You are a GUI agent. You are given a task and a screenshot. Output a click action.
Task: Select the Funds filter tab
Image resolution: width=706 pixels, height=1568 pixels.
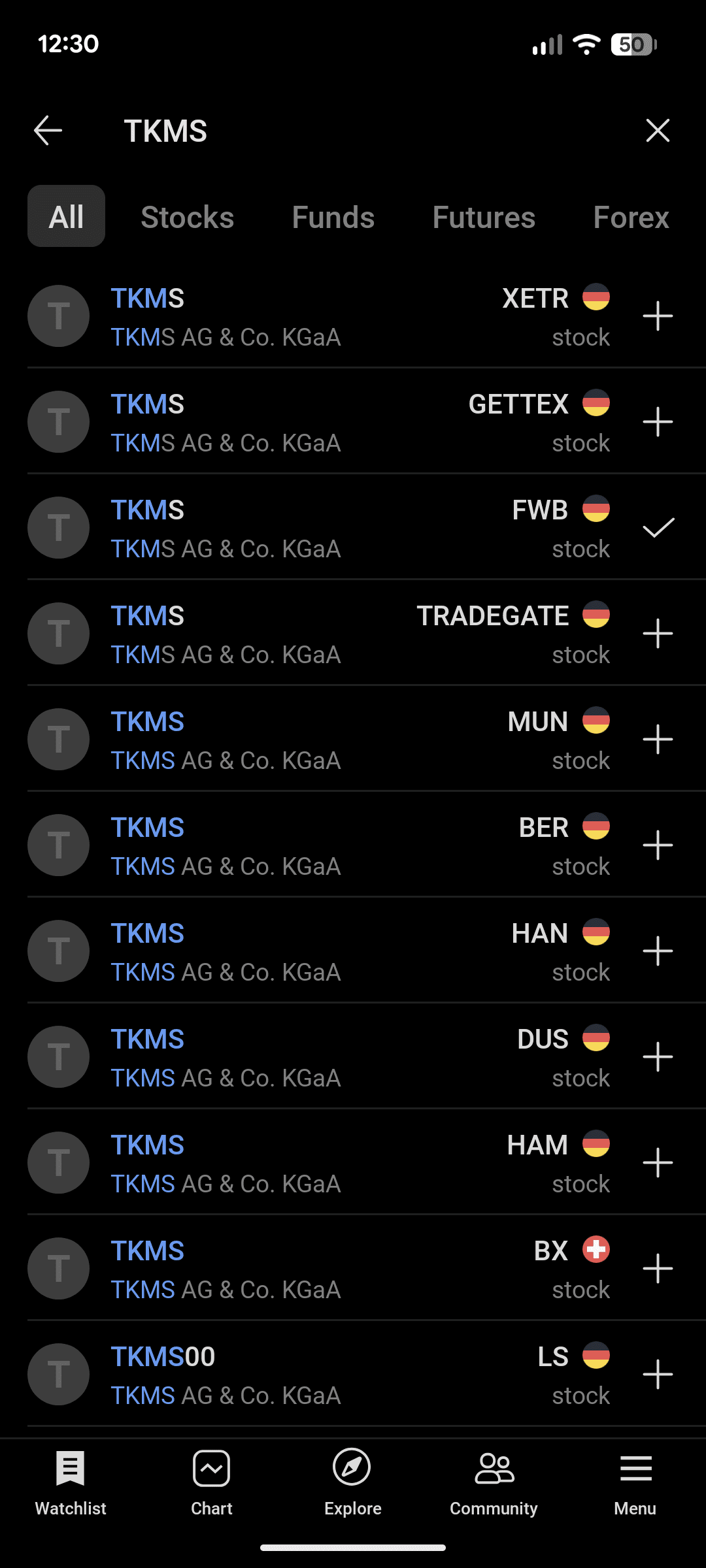(x=333, y=218)
